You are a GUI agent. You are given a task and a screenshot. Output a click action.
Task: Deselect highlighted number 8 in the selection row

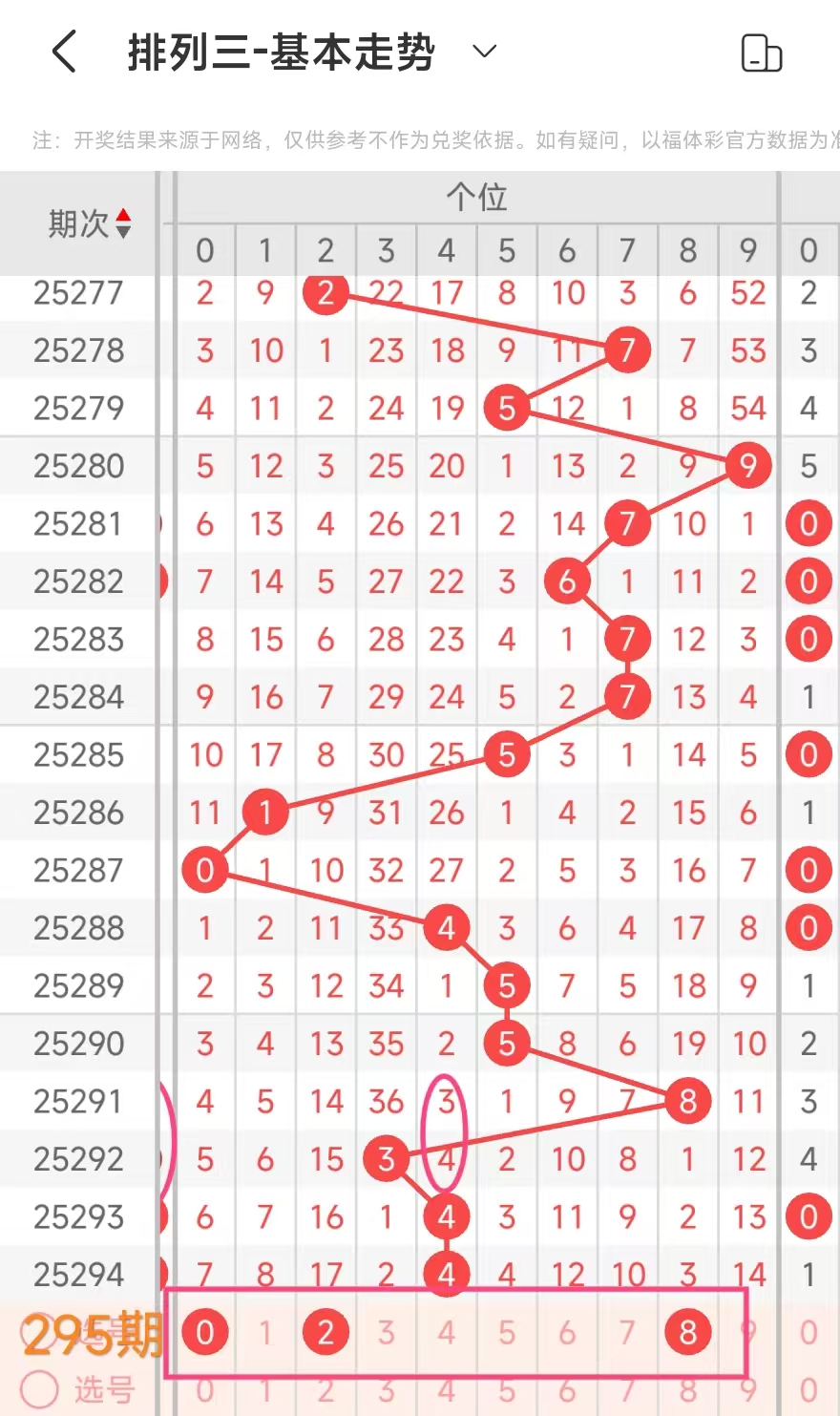687,1332
